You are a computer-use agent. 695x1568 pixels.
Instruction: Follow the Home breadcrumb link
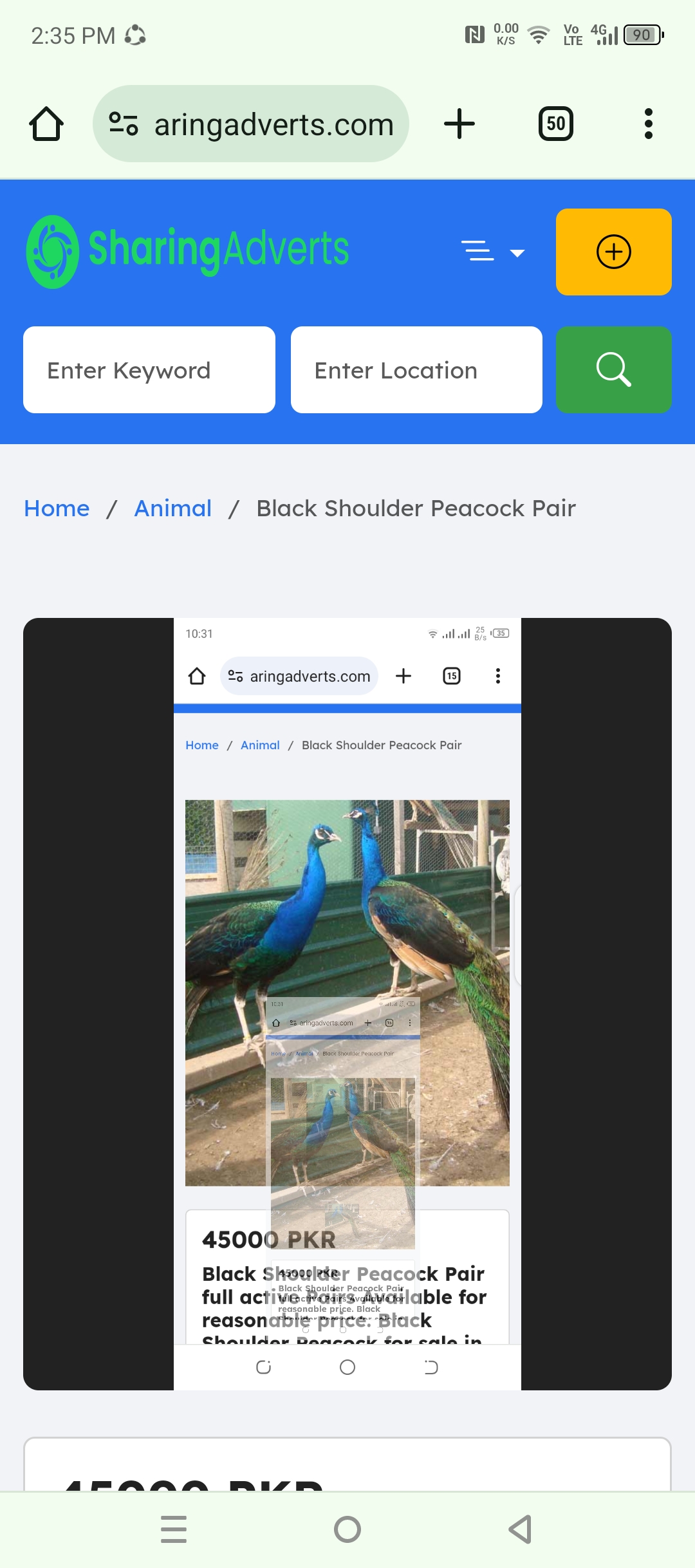(57, 509)
